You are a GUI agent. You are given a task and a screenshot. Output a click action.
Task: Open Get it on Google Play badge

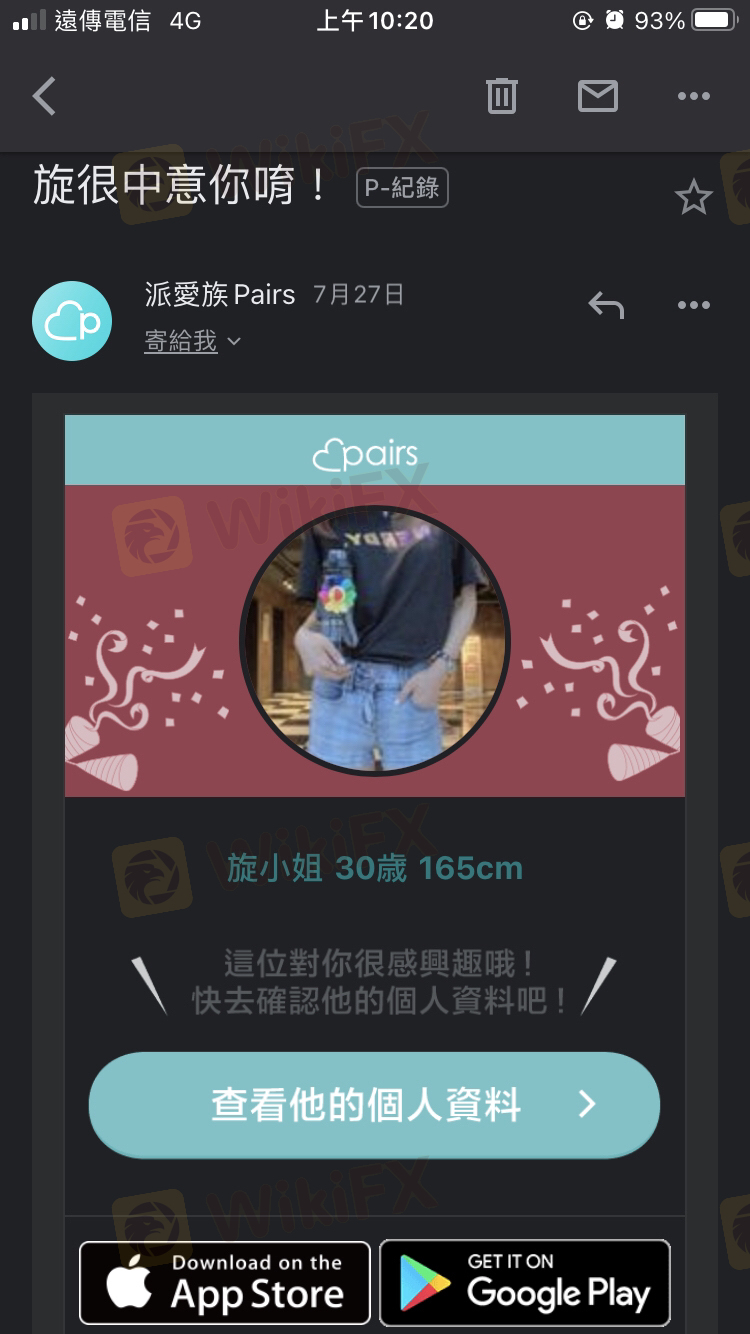tap(524, 1282)
